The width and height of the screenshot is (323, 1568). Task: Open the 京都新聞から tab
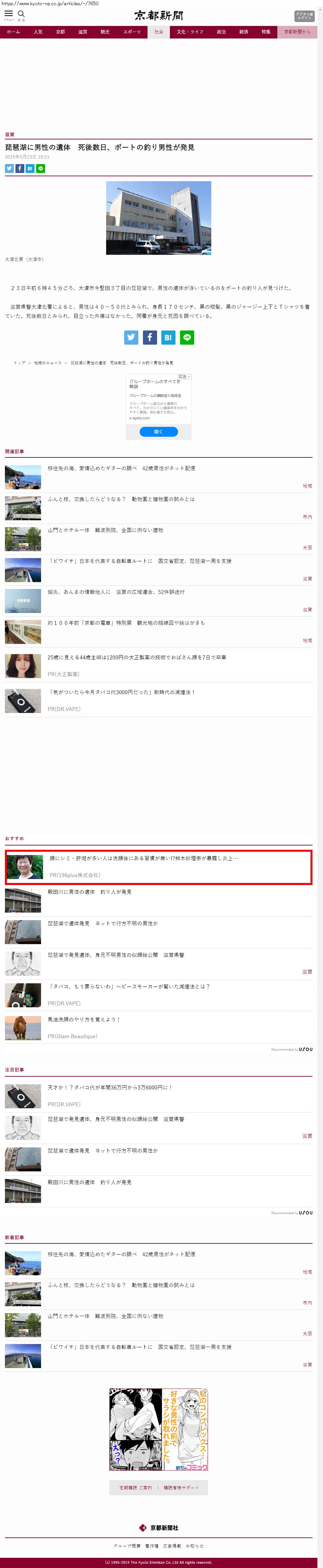pyautogui.click(x=297, y=32)
